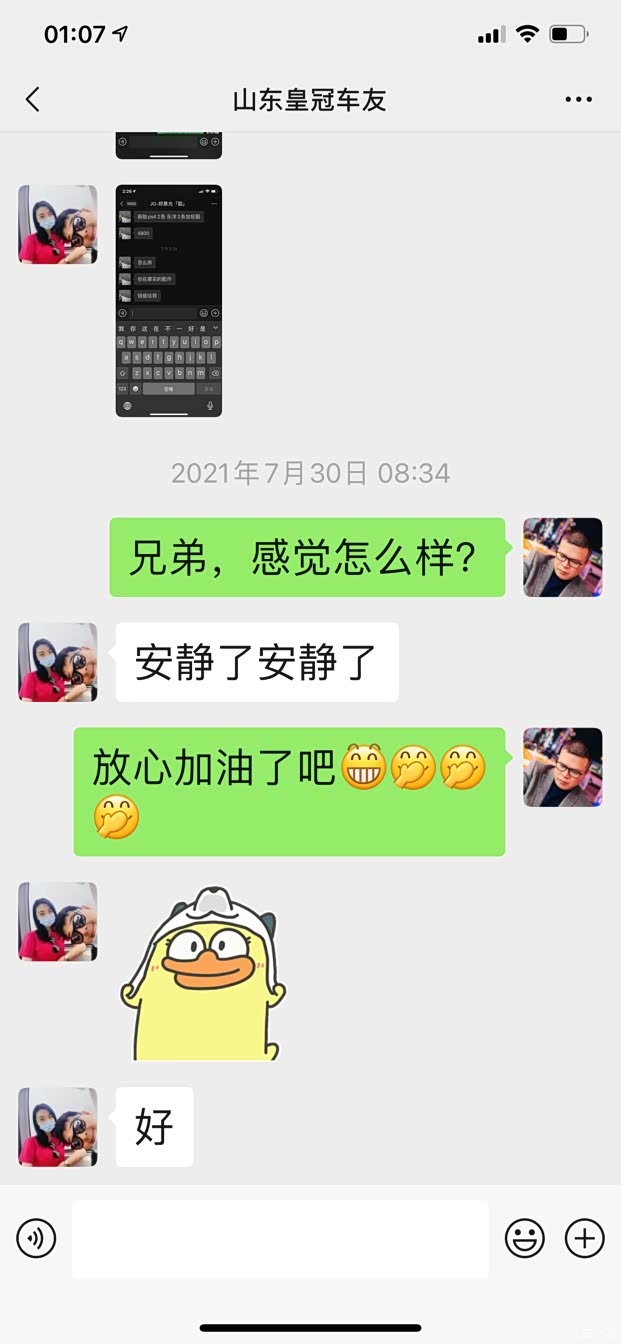View the shared dark chat screenshot image
This screenshot has height=1344, width=621.
168,300
